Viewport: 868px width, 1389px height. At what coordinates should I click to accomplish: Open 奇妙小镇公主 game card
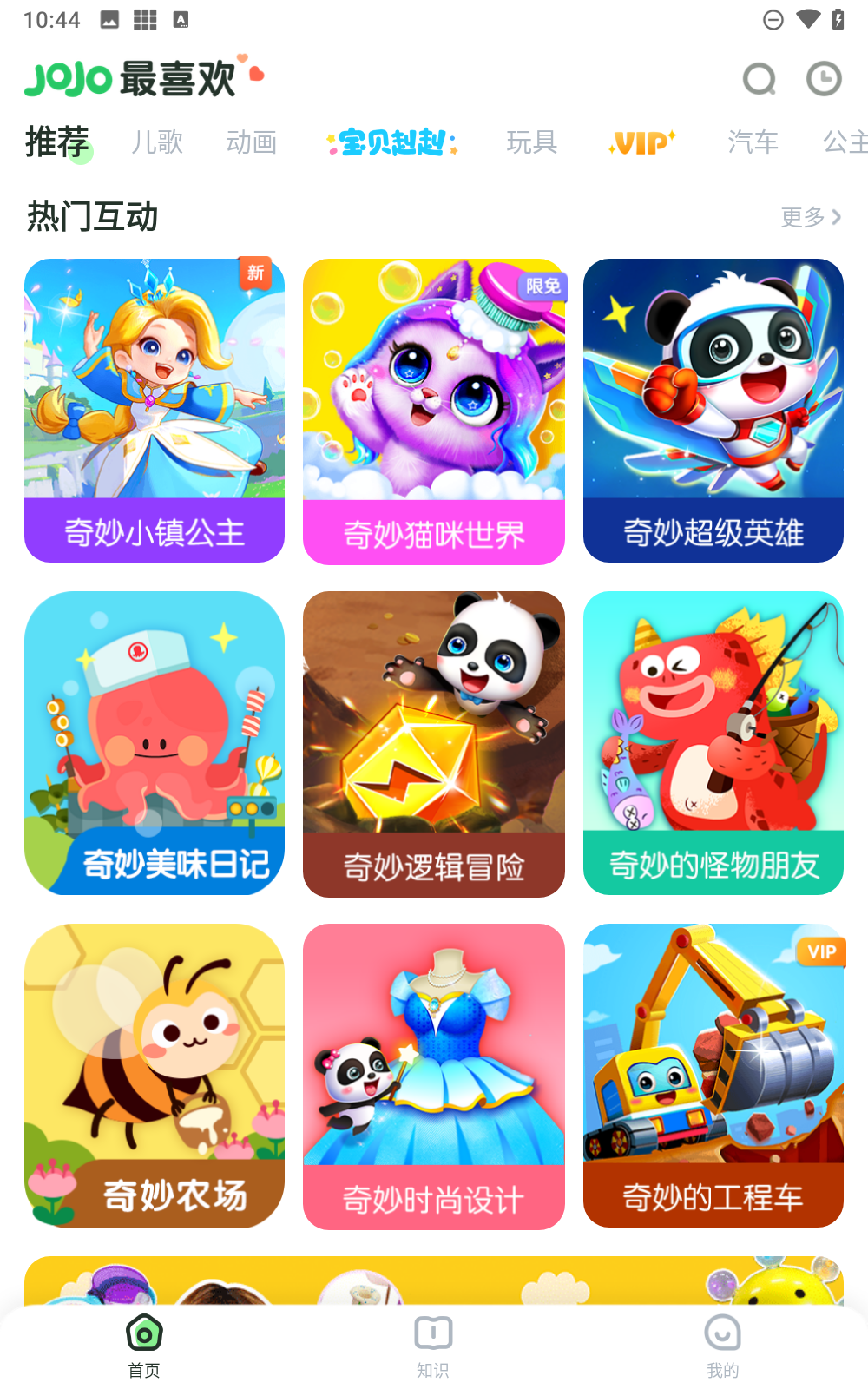[x=155, y=411]
